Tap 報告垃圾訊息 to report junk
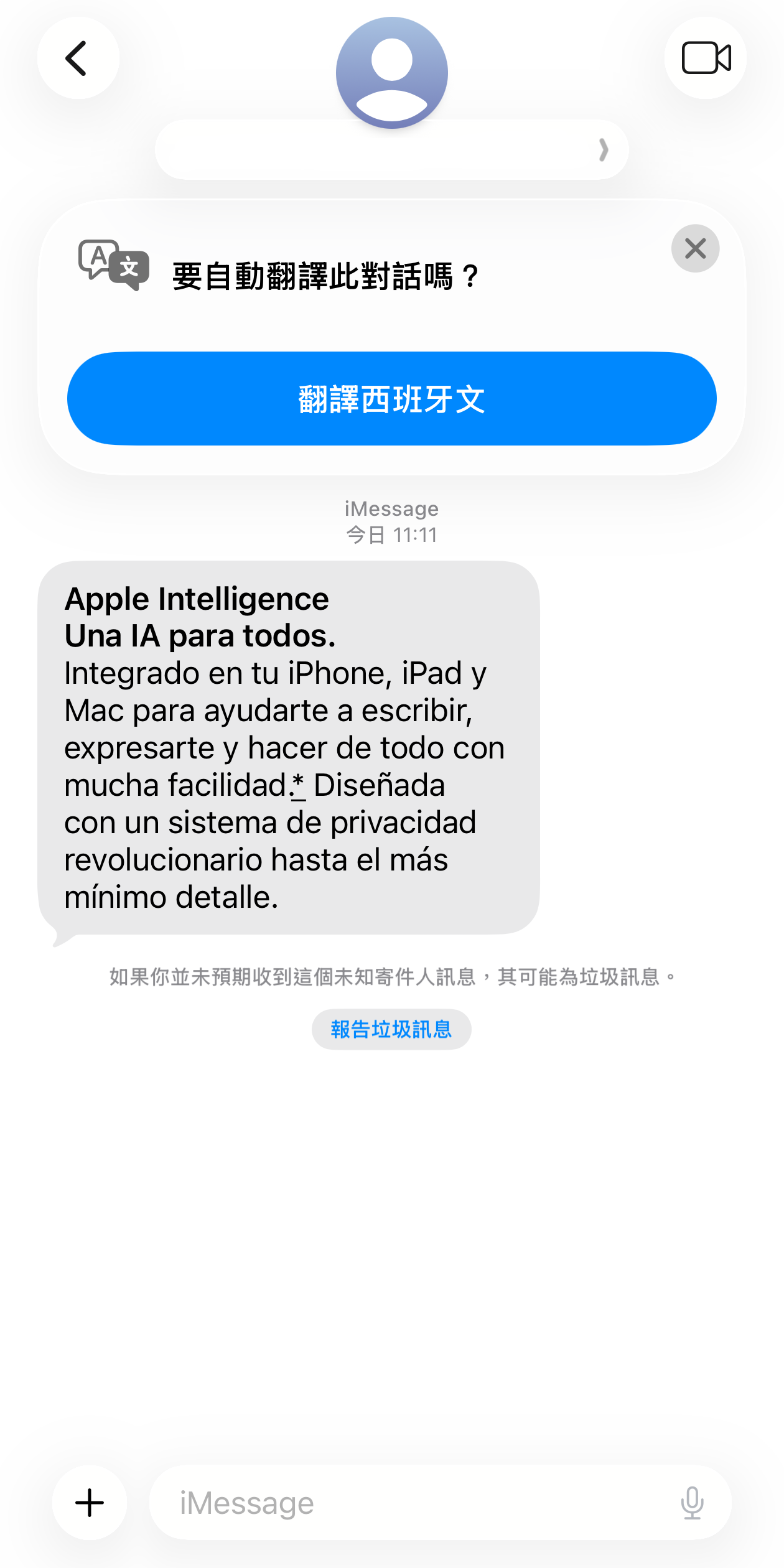 391,1029
